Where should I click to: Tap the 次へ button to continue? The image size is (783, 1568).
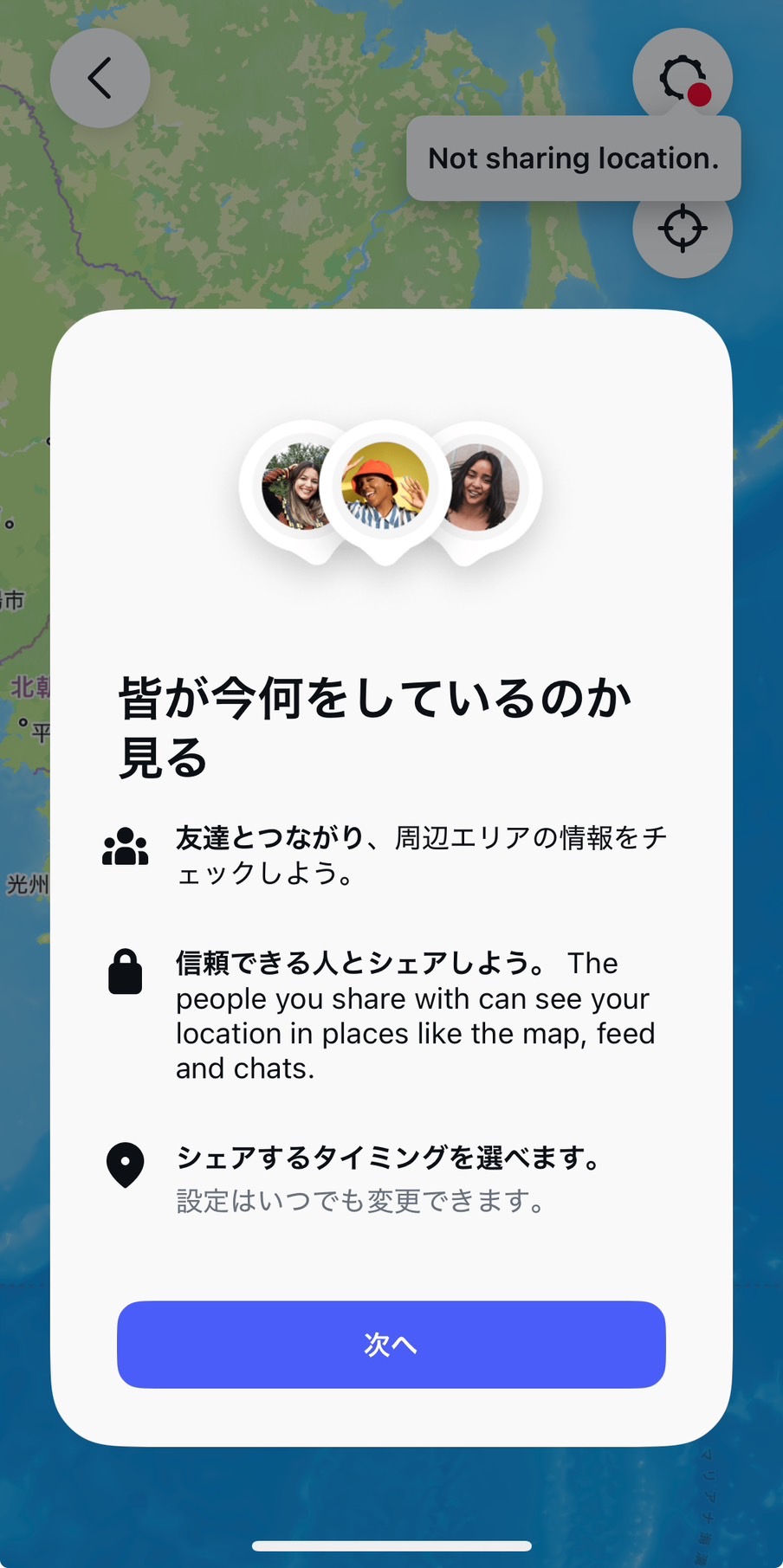[x=391, y=1344]
